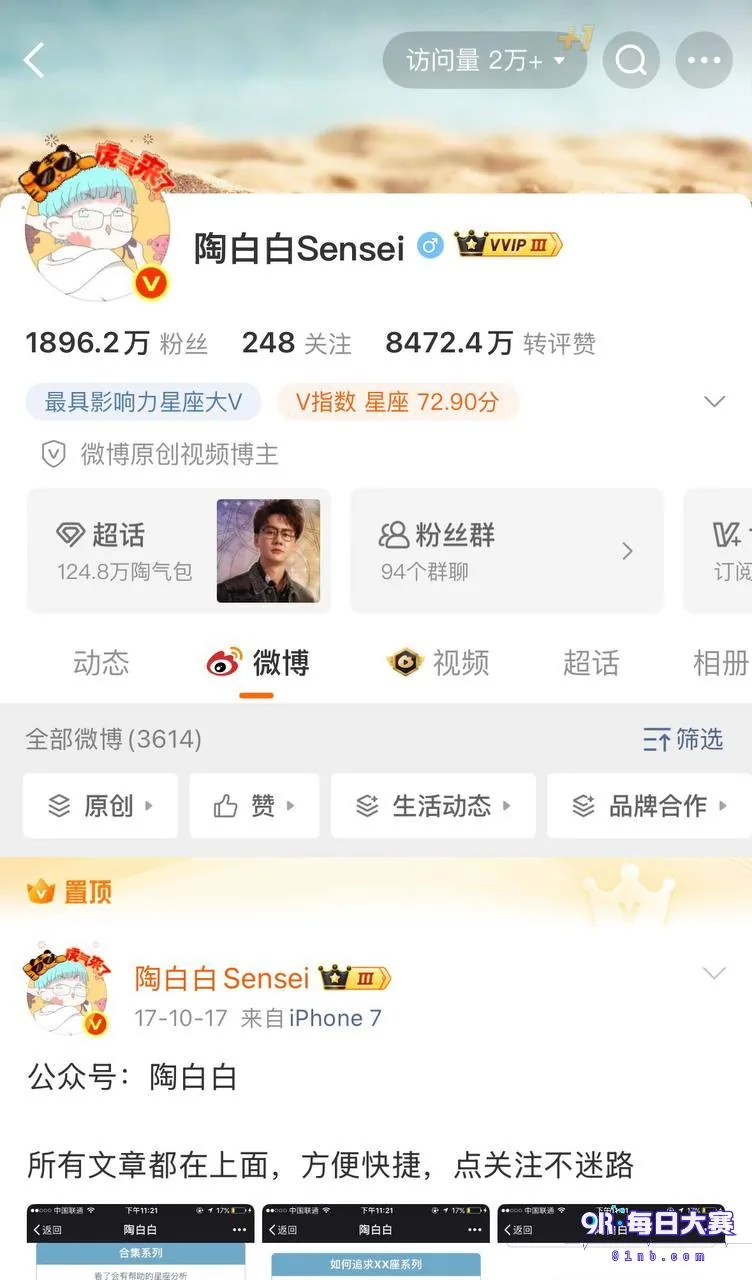The width and height of the screenshot is (752, 1280).
Task: Open the 1896.2万 粉丝 followers list
Action: click(117, 344)
